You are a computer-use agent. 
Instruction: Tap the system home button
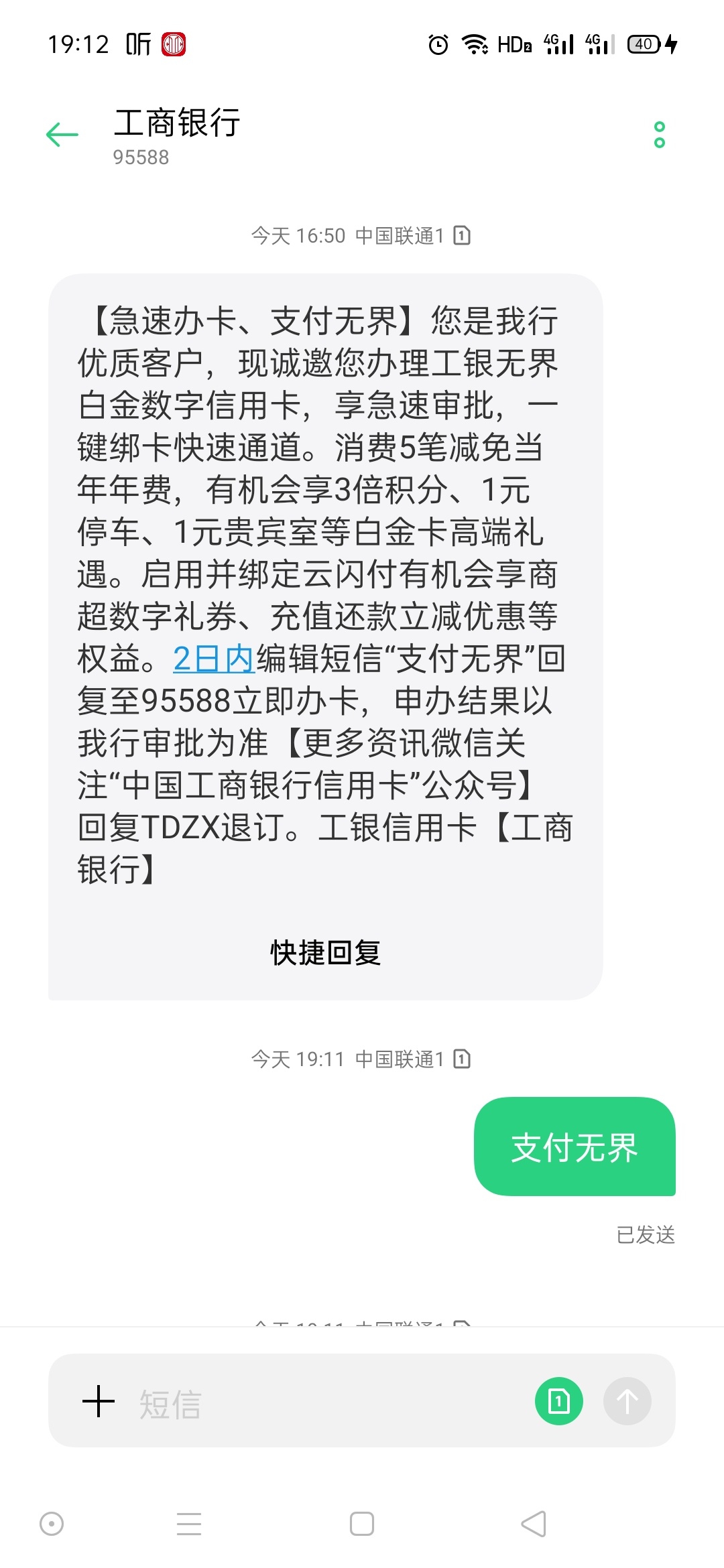tap(362, 1524)
